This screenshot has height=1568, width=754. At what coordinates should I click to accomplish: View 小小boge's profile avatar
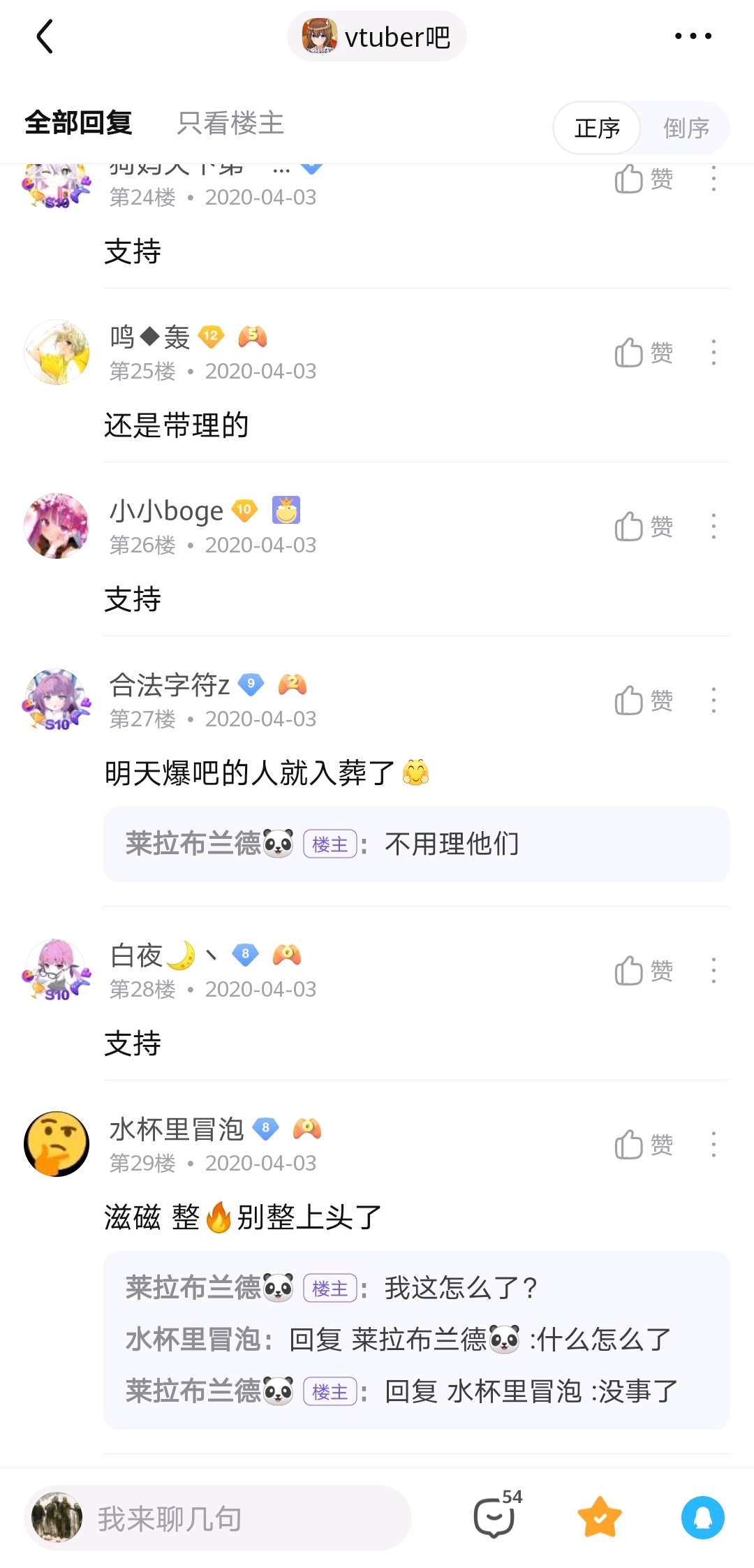[57, 526]
